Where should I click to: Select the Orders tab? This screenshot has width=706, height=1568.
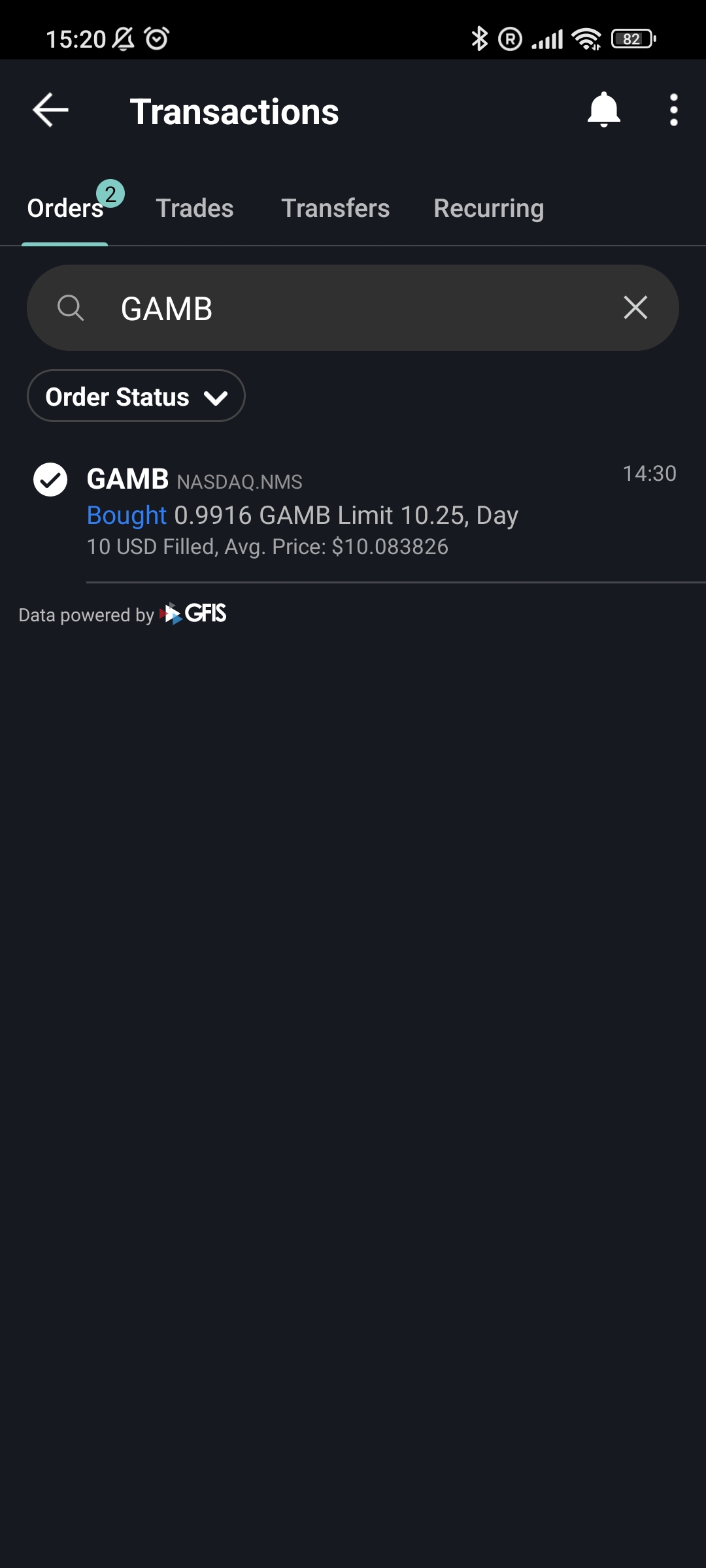pos(65,208)
